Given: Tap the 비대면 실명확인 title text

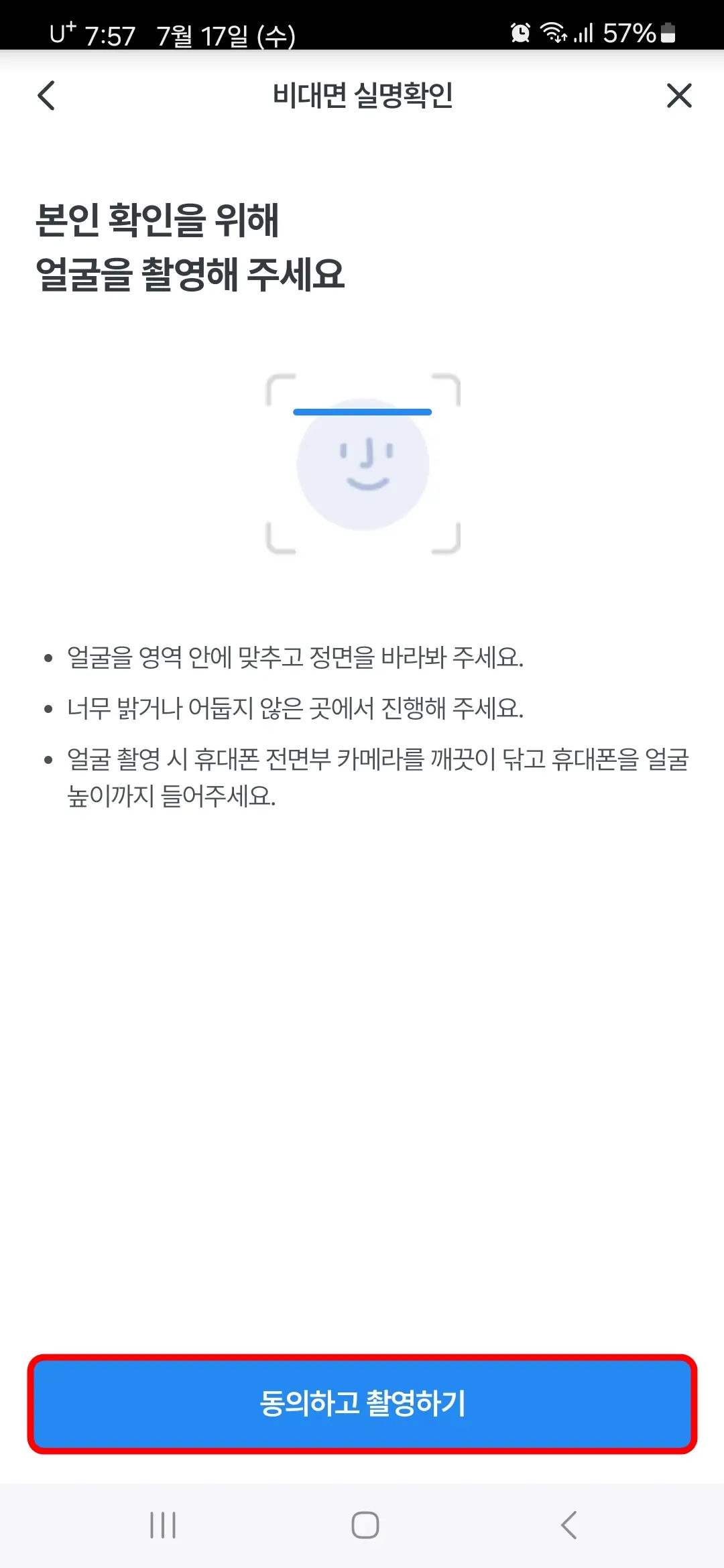Looking at the screenshot, I should pyautogui.click(x=362, y=96).
